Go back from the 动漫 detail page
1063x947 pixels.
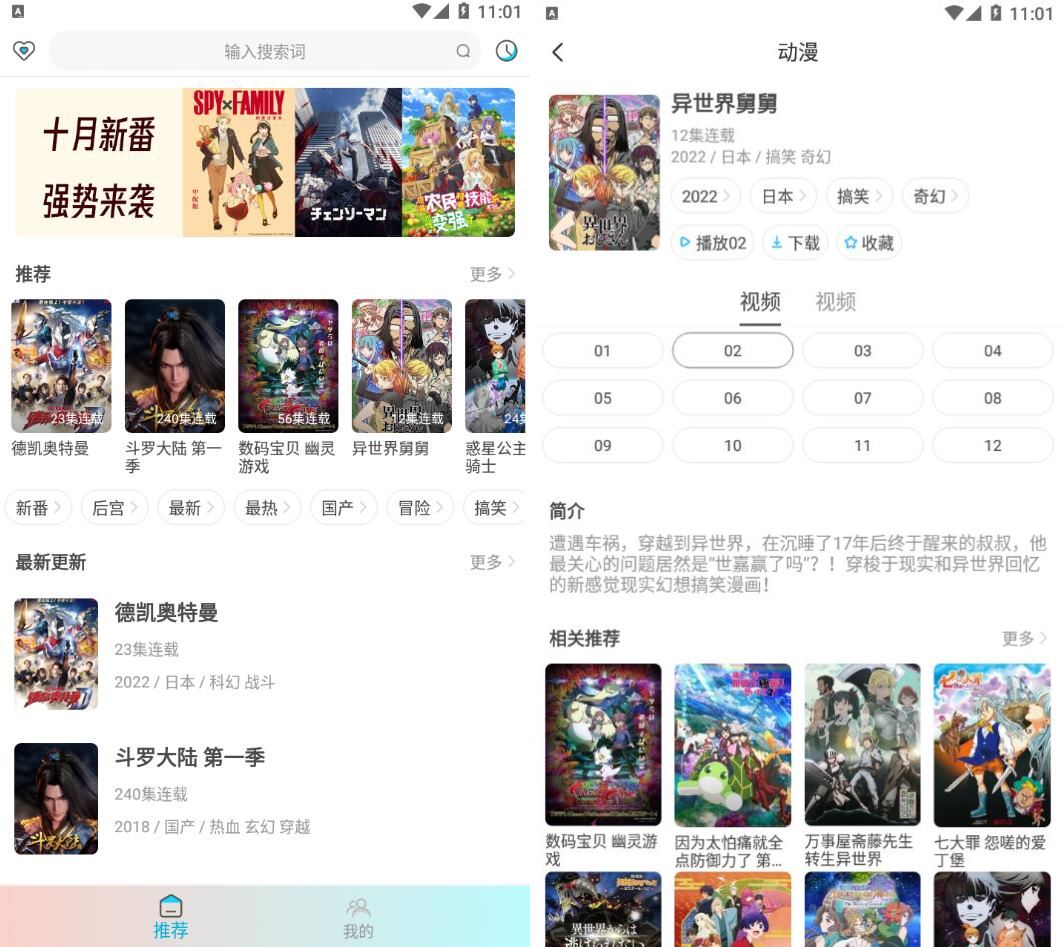558,52
